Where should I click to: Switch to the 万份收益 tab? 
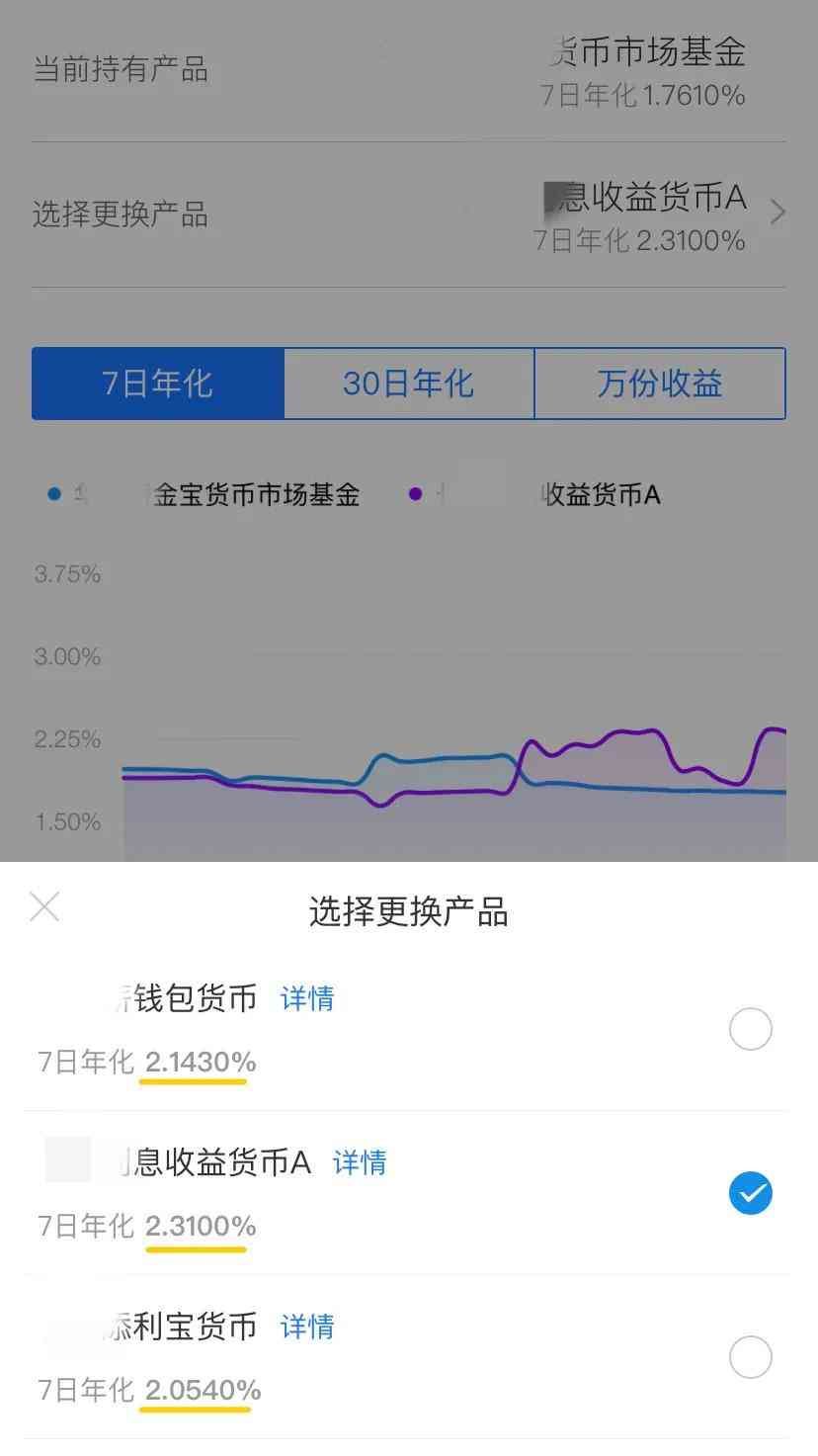coord(660,384)
